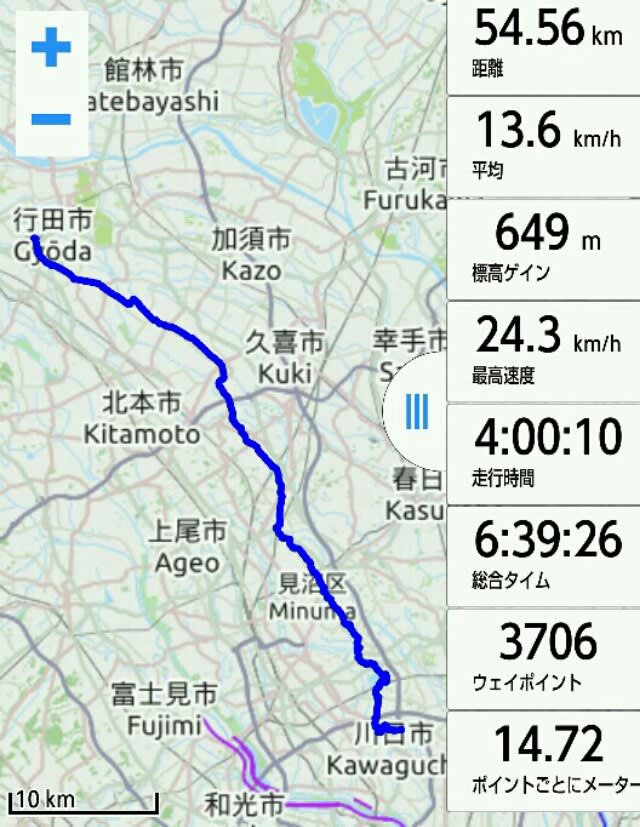Collapse the stats panel using its handle
640x827 pixels.
point(416,410)
